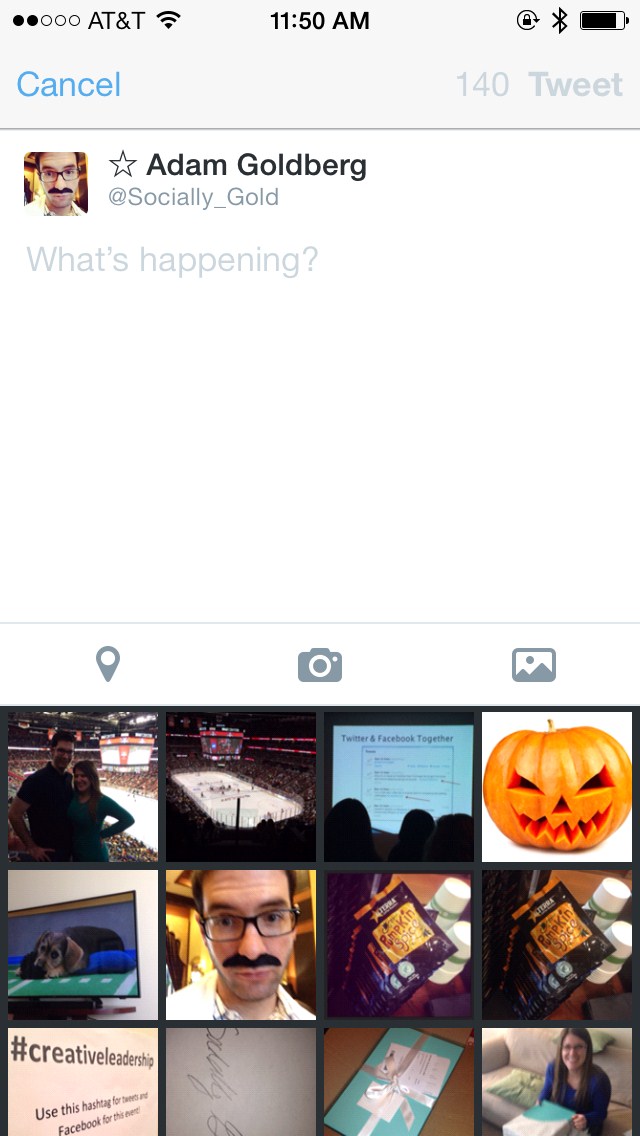Select the puppy on TV photo
The height and width of the screenshot is (1136, 640).
[x=83, y=945]
